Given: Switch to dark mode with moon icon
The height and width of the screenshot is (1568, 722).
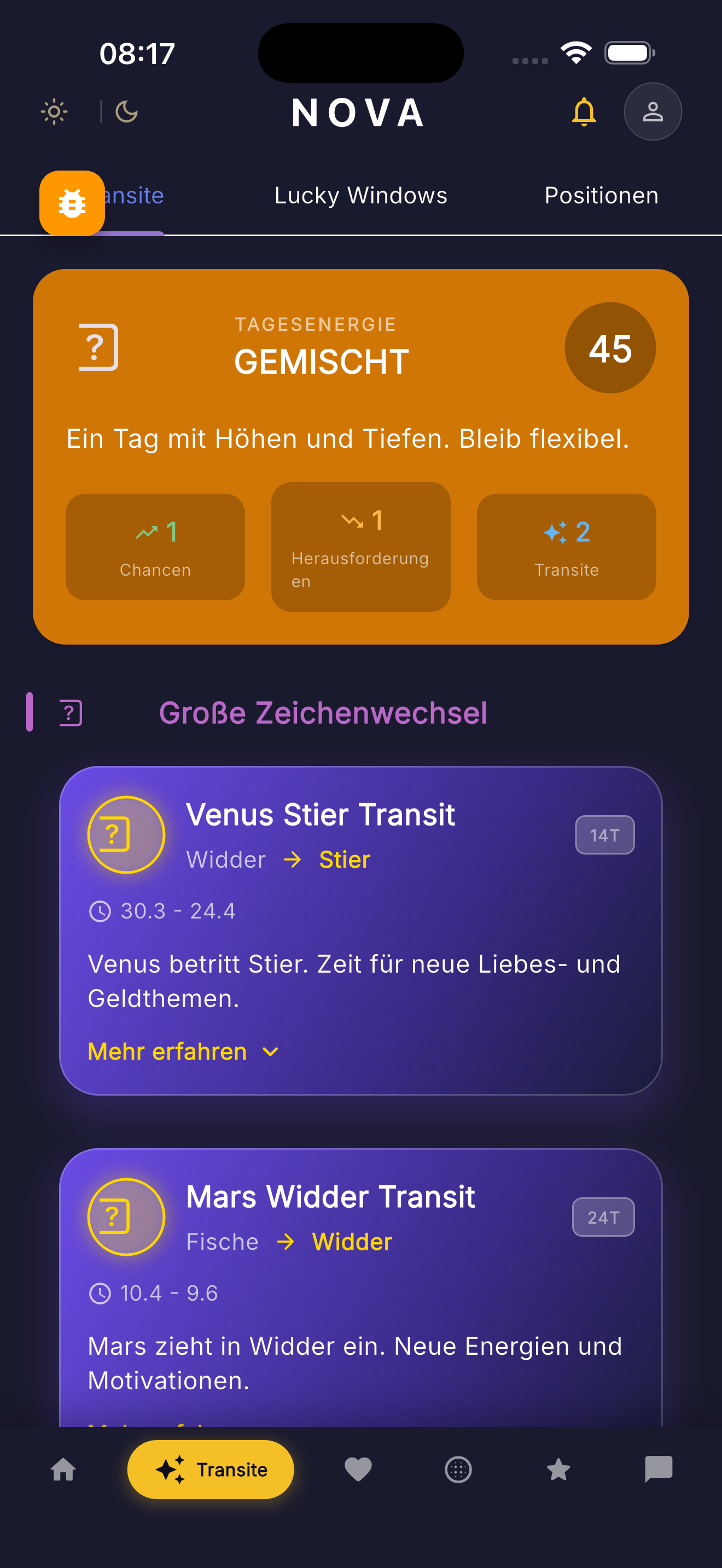Looking at the screenshot, I should (x=127, y=112).
